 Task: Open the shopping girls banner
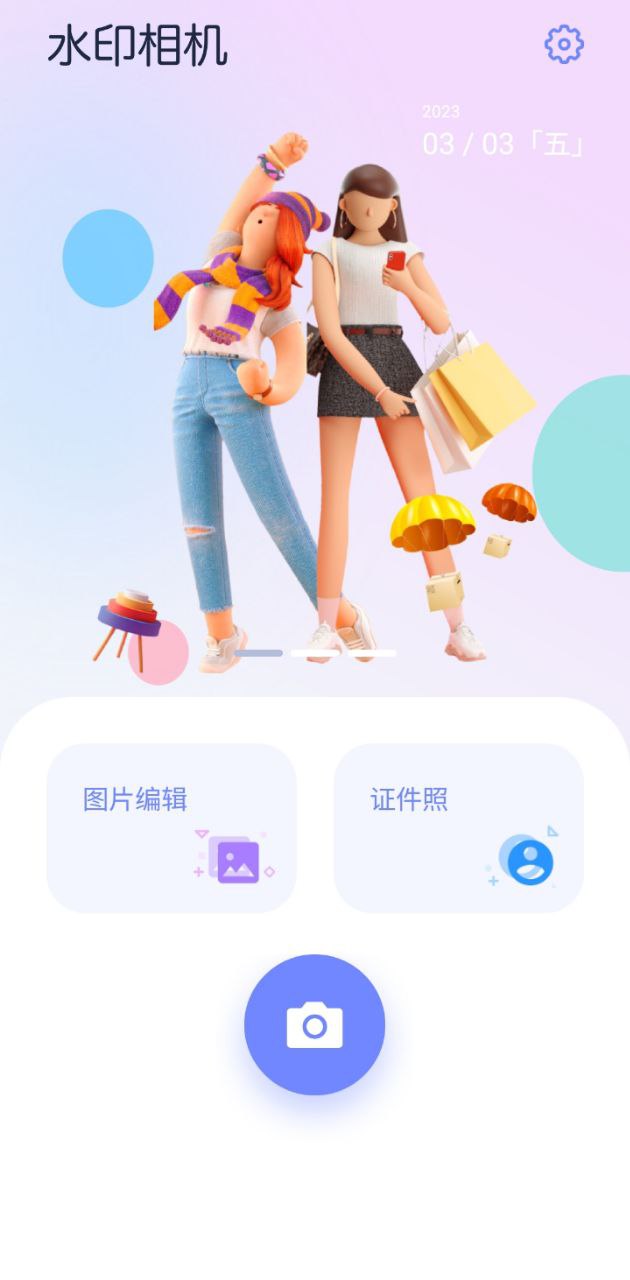[x=315, y=400]
